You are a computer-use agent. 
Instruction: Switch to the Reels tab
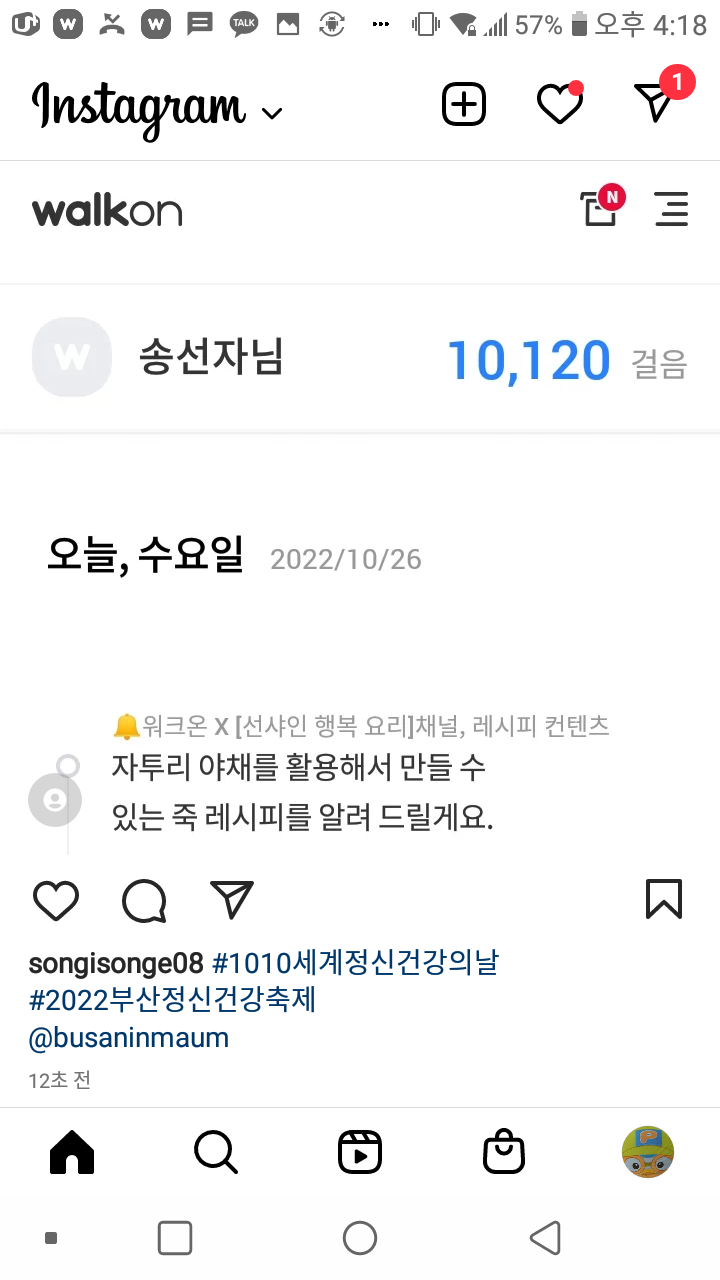click(x=360, y=1152)
